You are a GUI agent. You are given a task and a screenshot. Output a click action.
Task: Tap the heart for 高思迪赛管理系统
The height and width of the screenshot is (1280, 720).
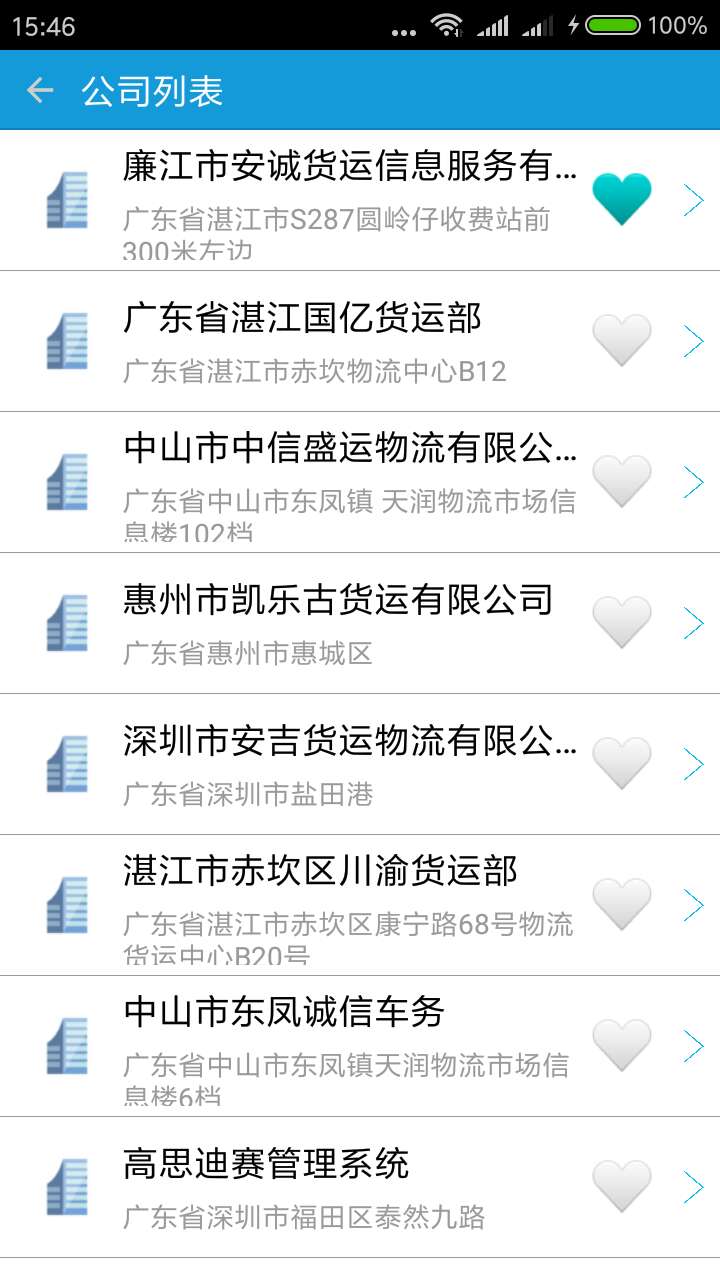(x=621, y=1187)
